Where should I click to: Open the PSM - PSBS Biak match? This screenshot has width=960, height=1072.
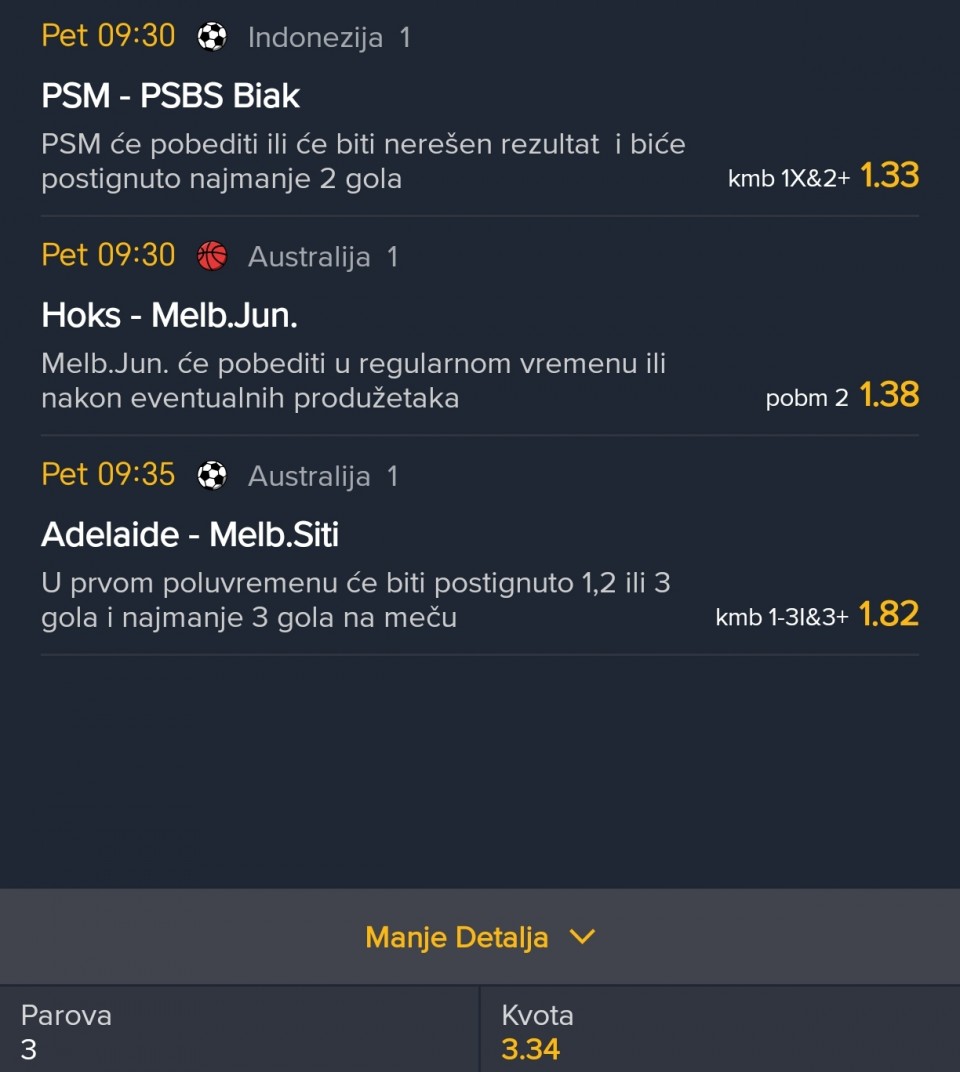pos(171,96)
